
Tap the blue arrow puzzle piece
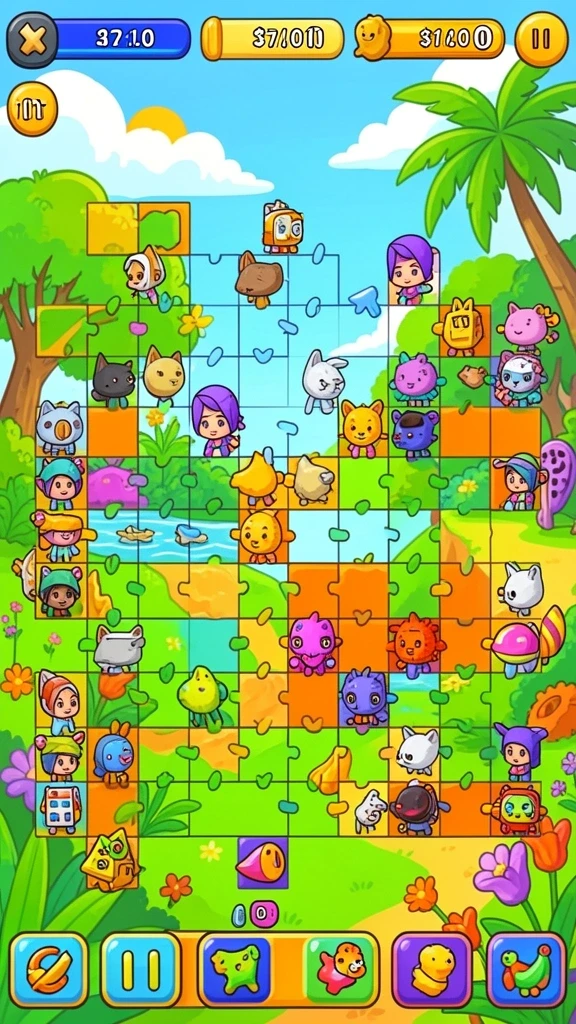pyautogui.click(x=364, y=300)
